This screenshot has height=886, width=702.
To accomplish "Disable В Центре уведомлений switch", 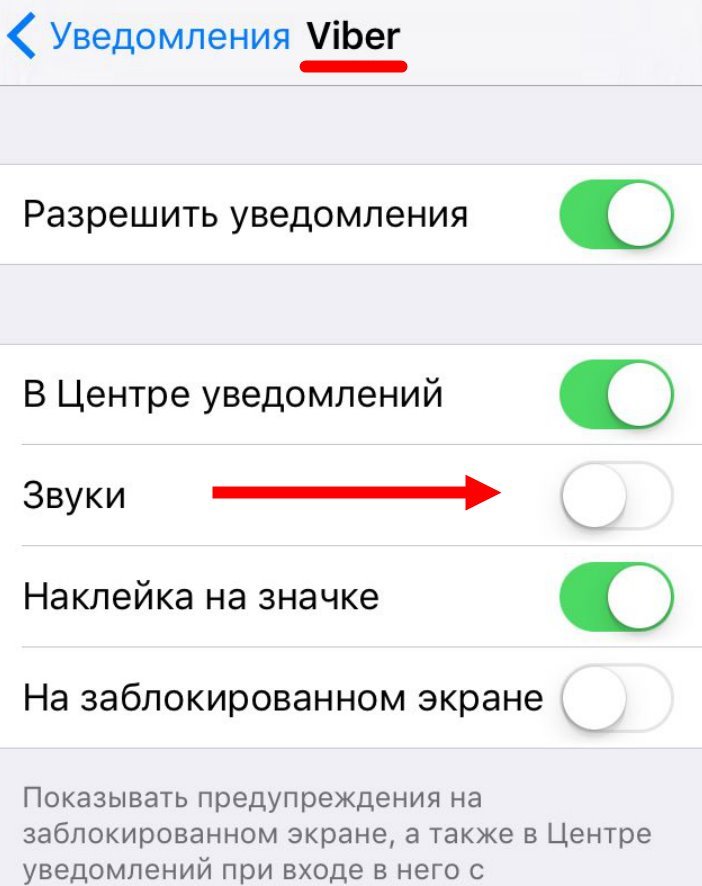I will 616,395.
